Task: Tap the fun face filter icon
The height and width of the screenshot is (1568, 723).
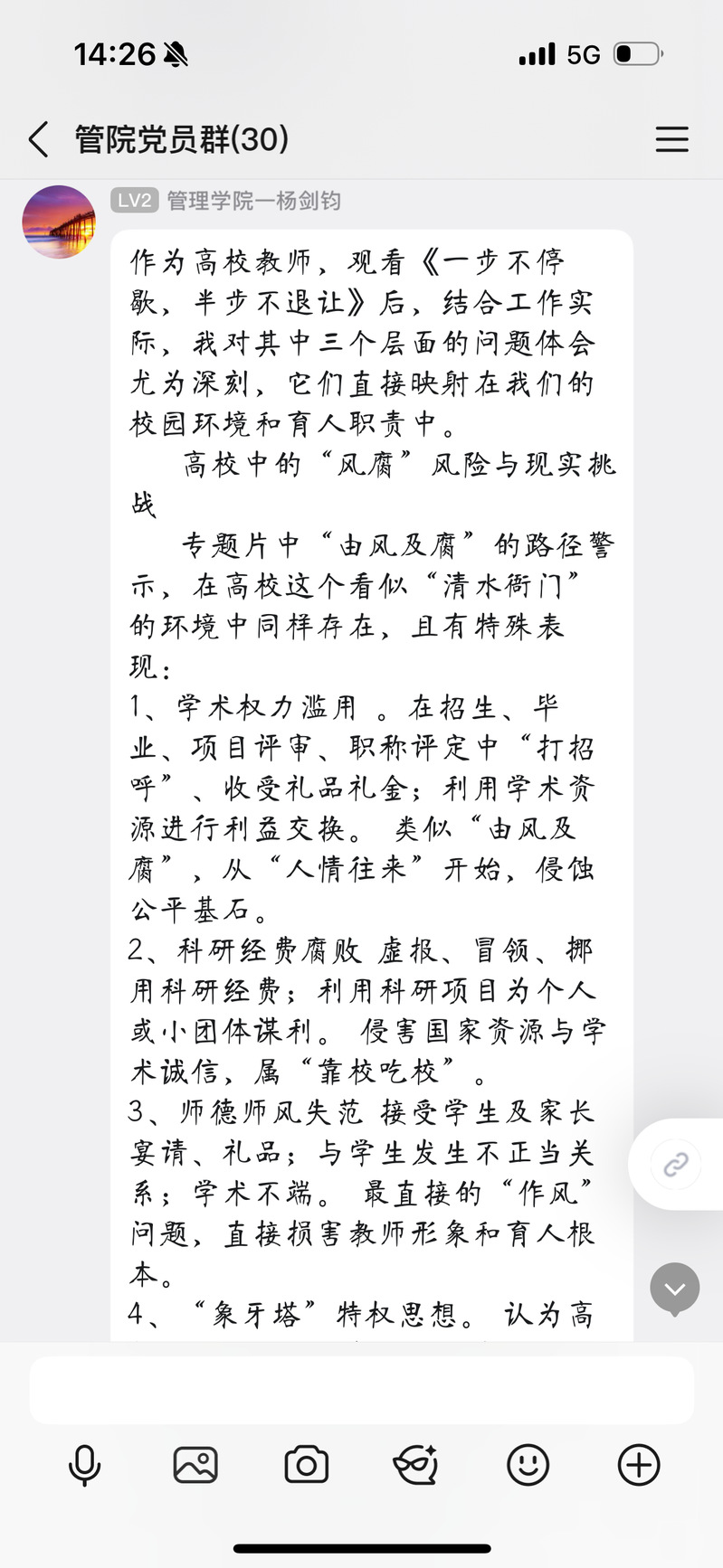Action: tap(417, 1465)
